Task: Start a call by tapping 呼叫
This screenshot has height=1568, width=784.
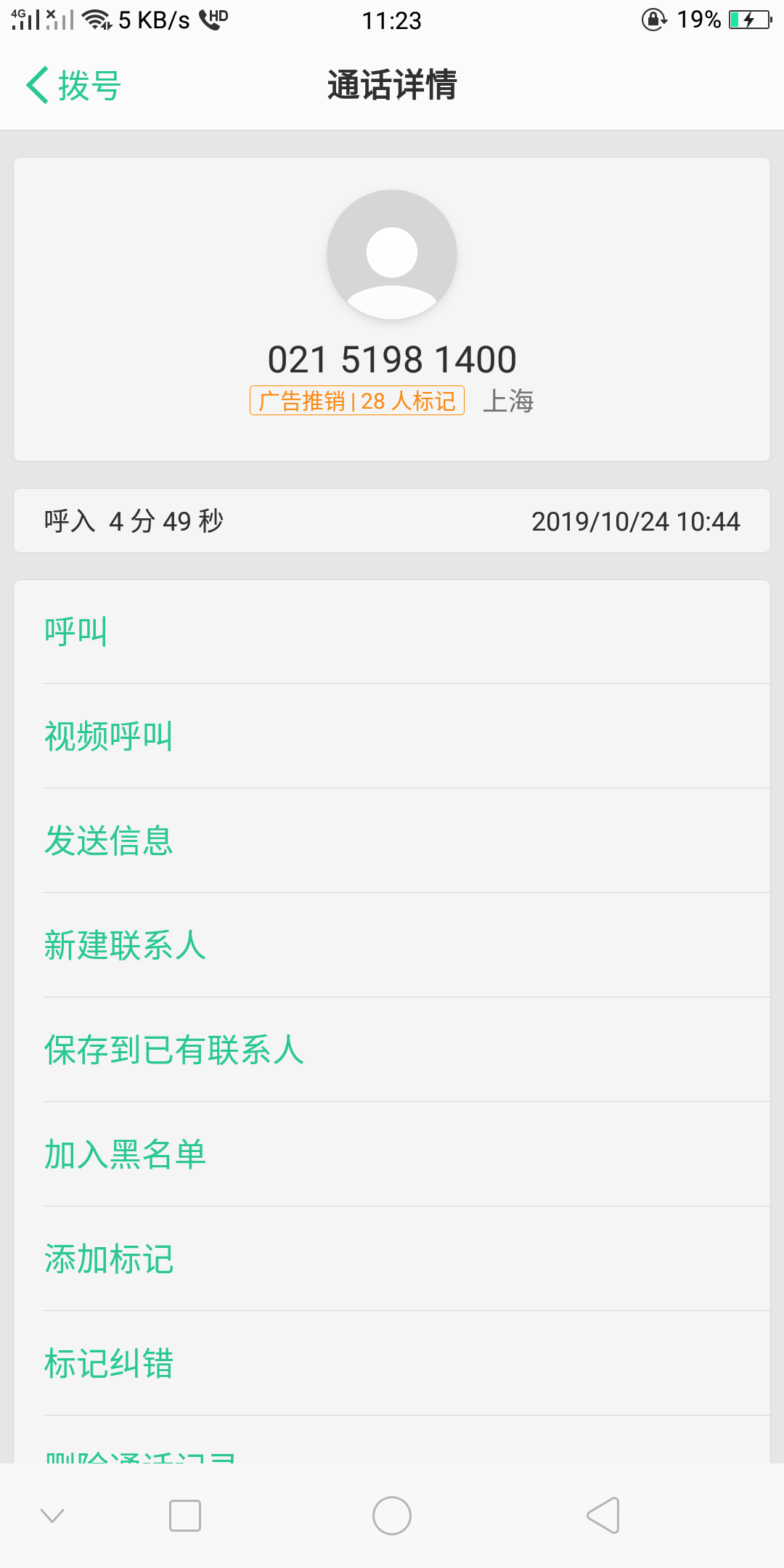Action: 75,630
